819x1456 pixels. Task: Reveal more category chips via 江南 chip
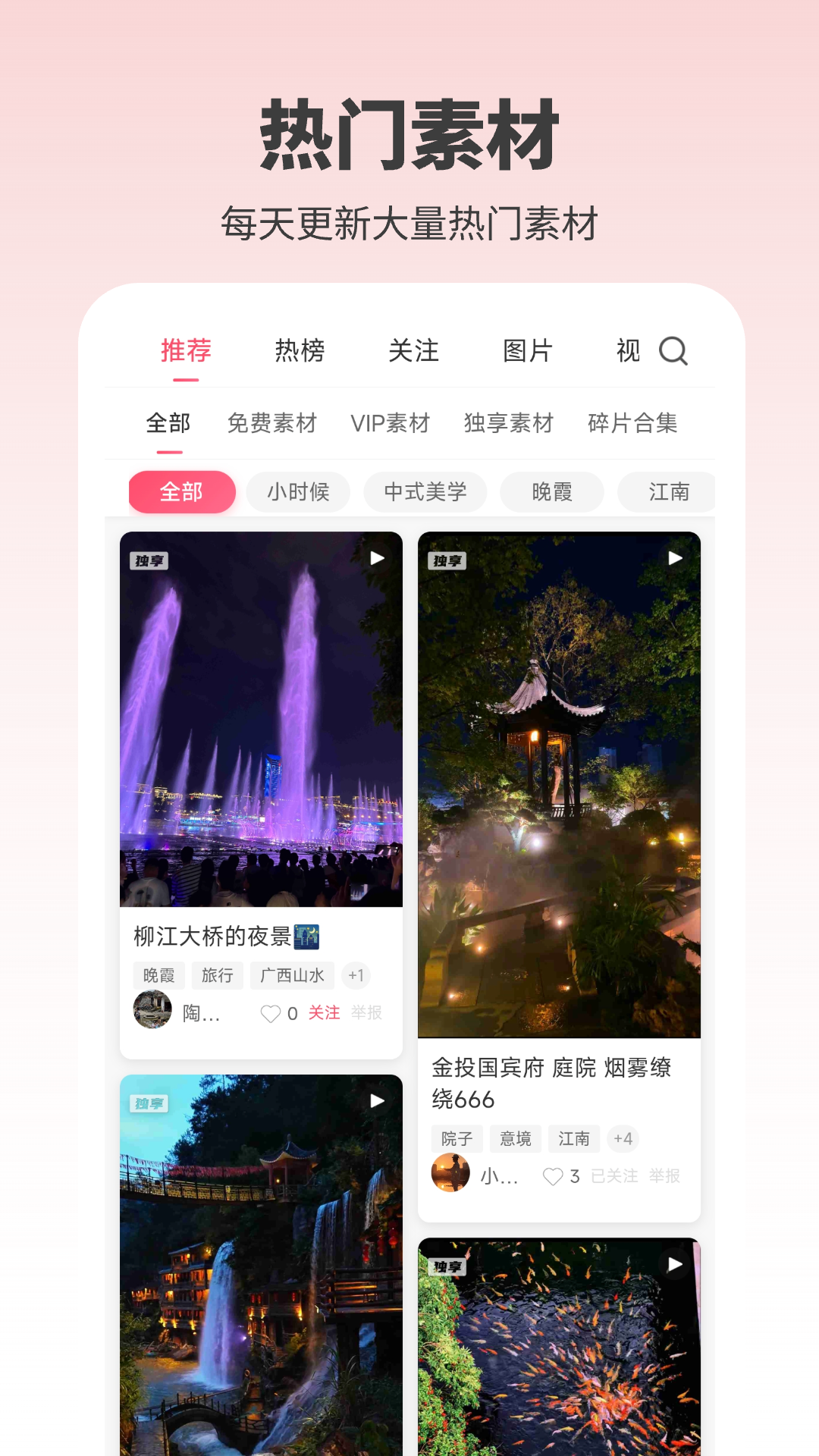point(667,491)
